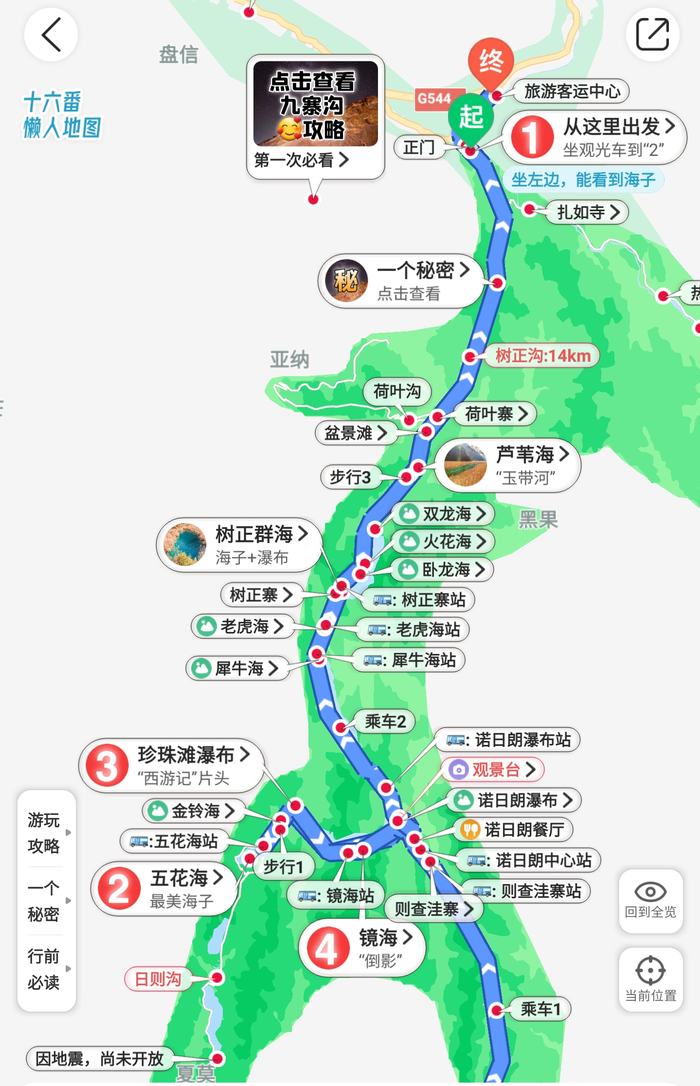Open 树正群海 scenic spot
The height and width of the screenshot is (1086, 700).
pos(240,544)
